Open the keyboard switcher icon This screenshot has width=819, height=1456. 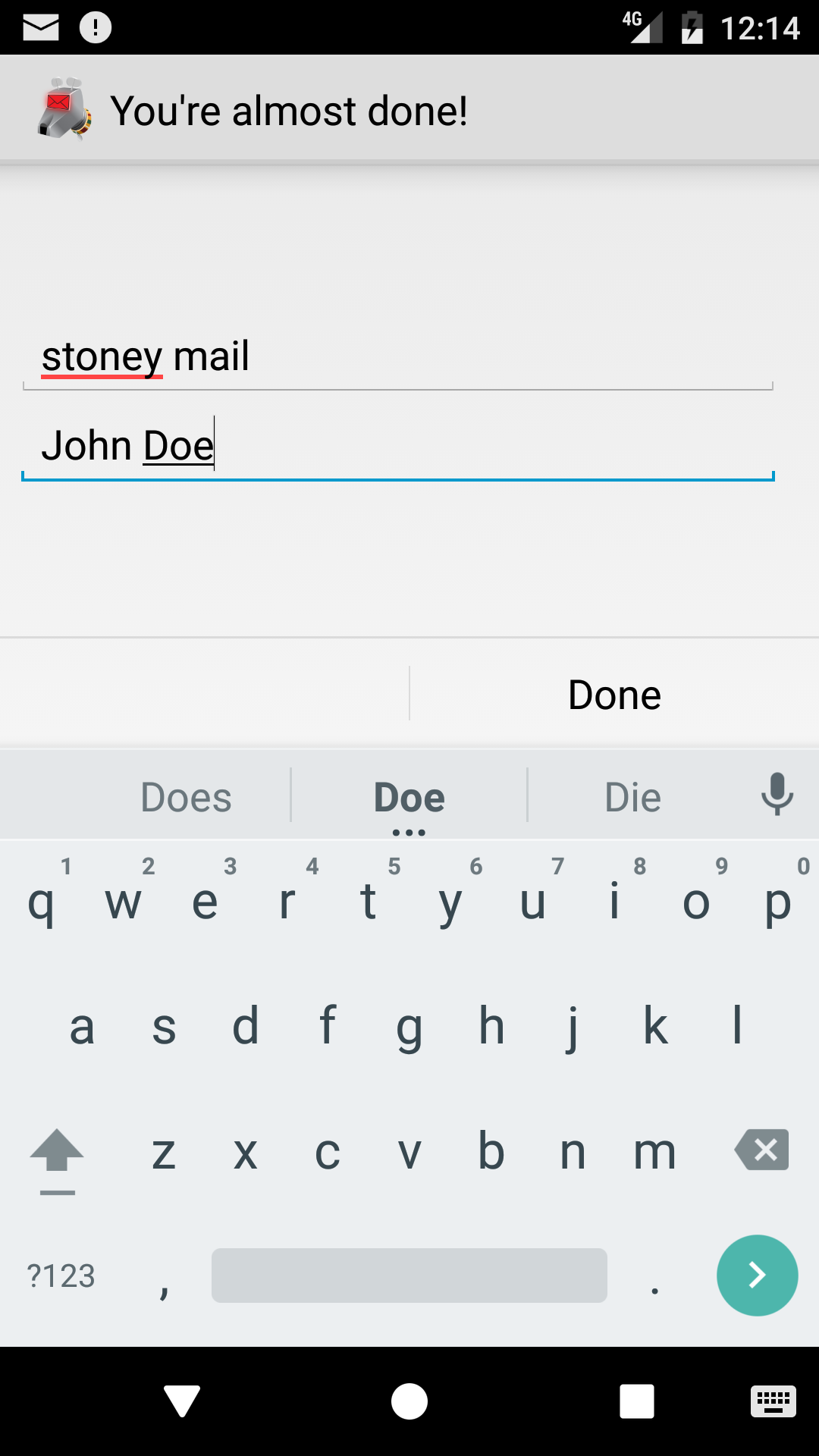coord(773,1401)
